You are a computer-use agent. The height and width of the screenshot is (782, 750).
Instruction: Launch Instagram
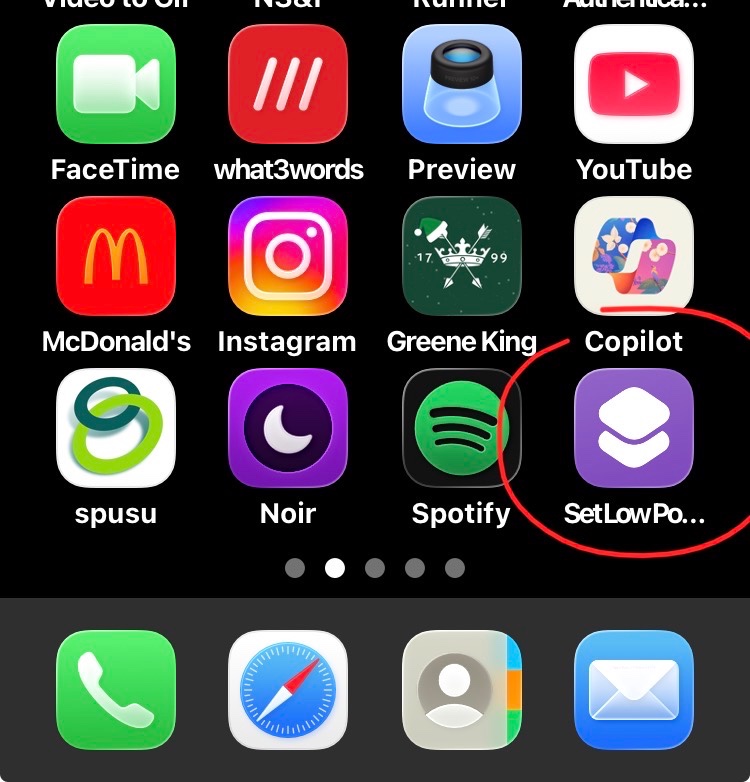[288, 257]
